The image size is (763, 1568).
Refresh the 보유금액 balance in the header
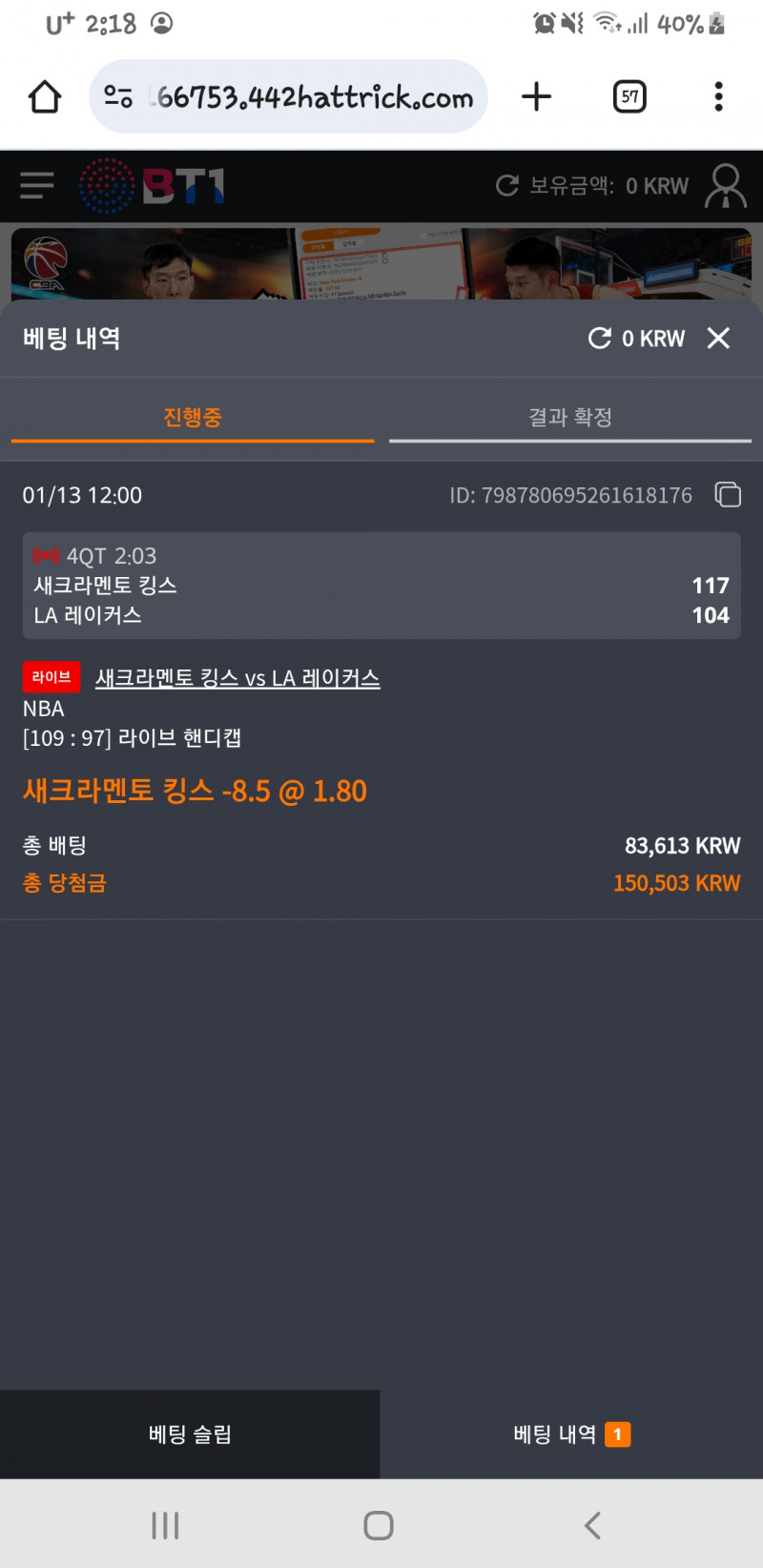point(507,185)
